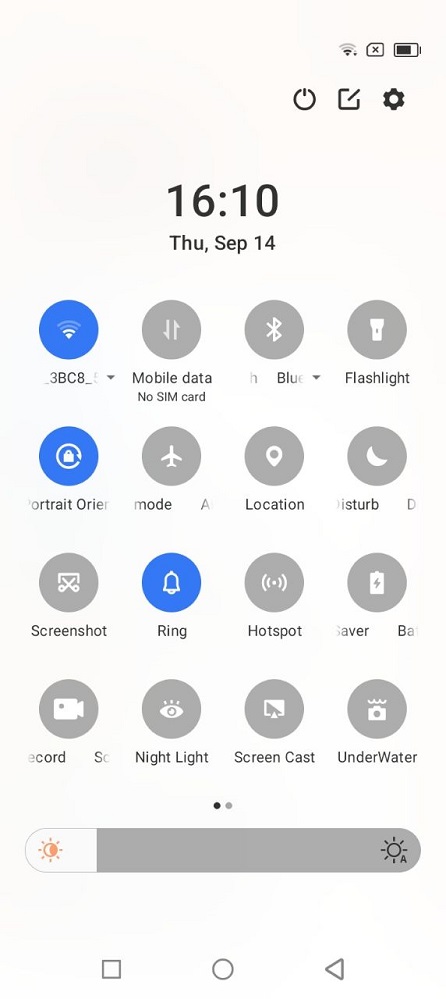Viewport: 446px width, 999px height.
Task: Enable Airplane mode
Action: [171, 456]
